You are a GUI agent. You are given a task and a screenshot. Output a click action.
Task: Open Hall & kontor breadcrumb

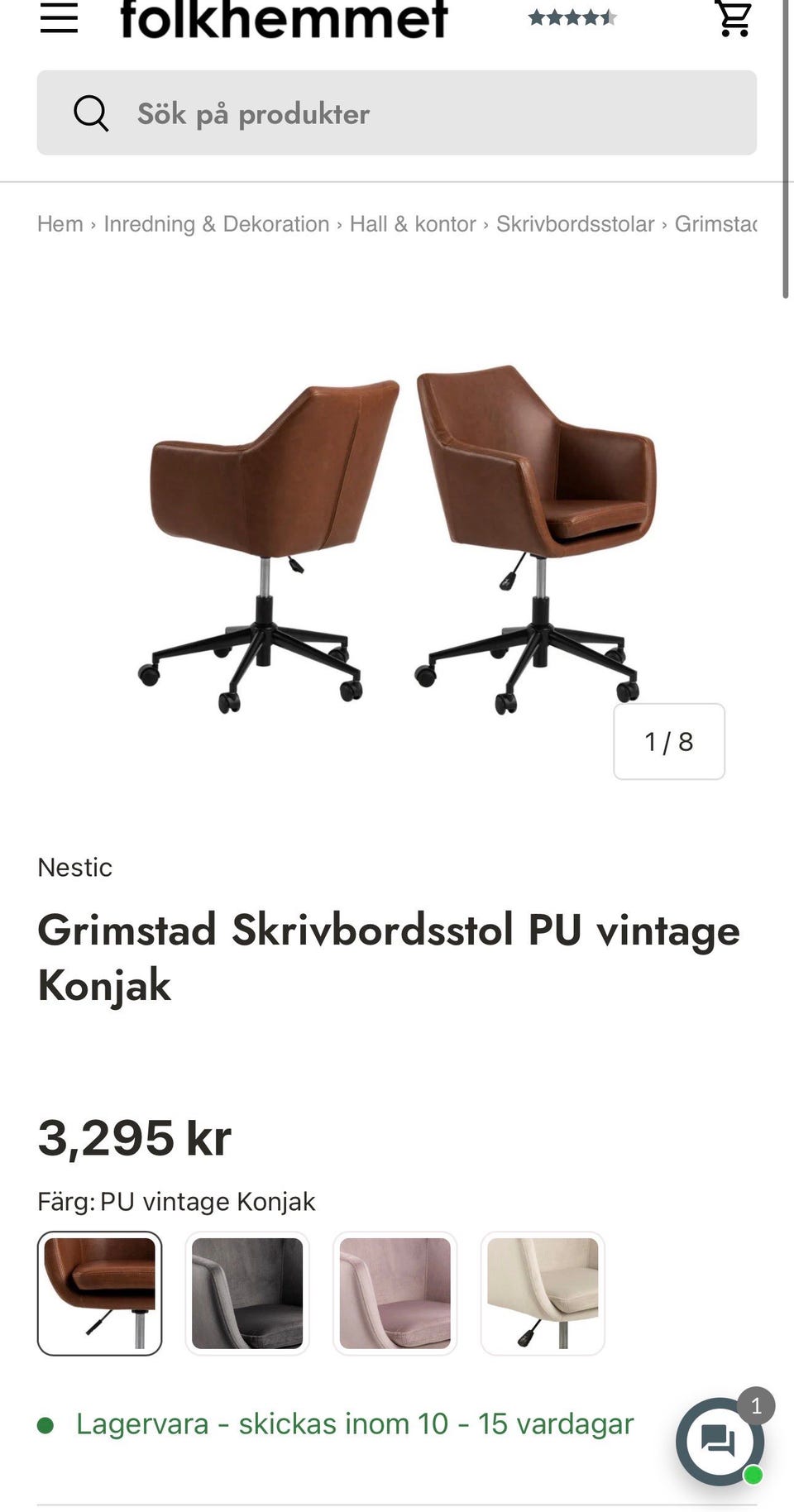413,224
